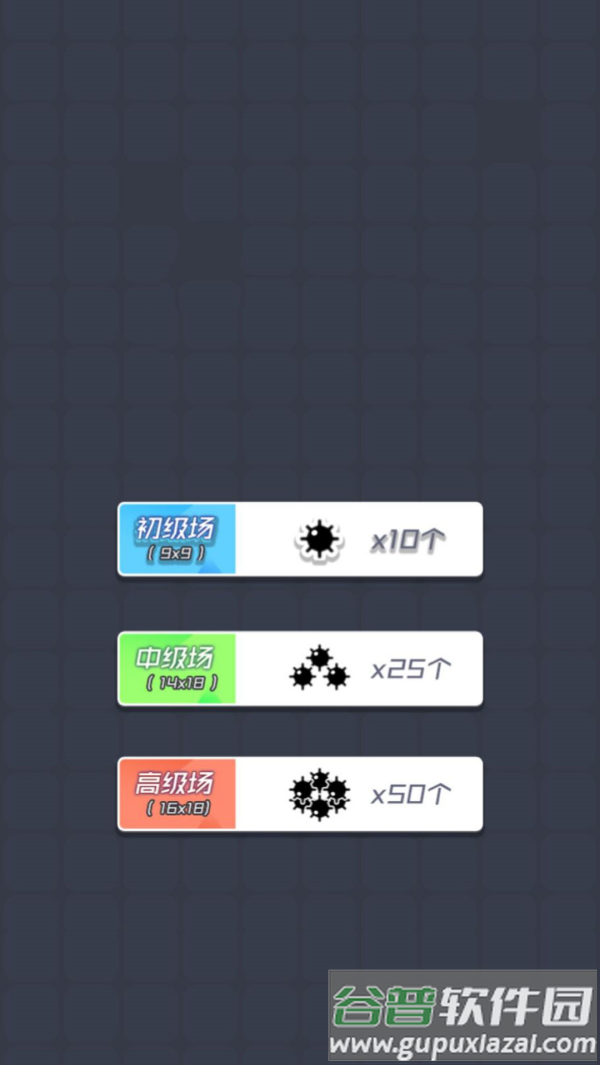Start the 高级场 level with 50 mines
Image resolution: width=600 pixels, height=1065 pixels.
(x=300, y=794)
